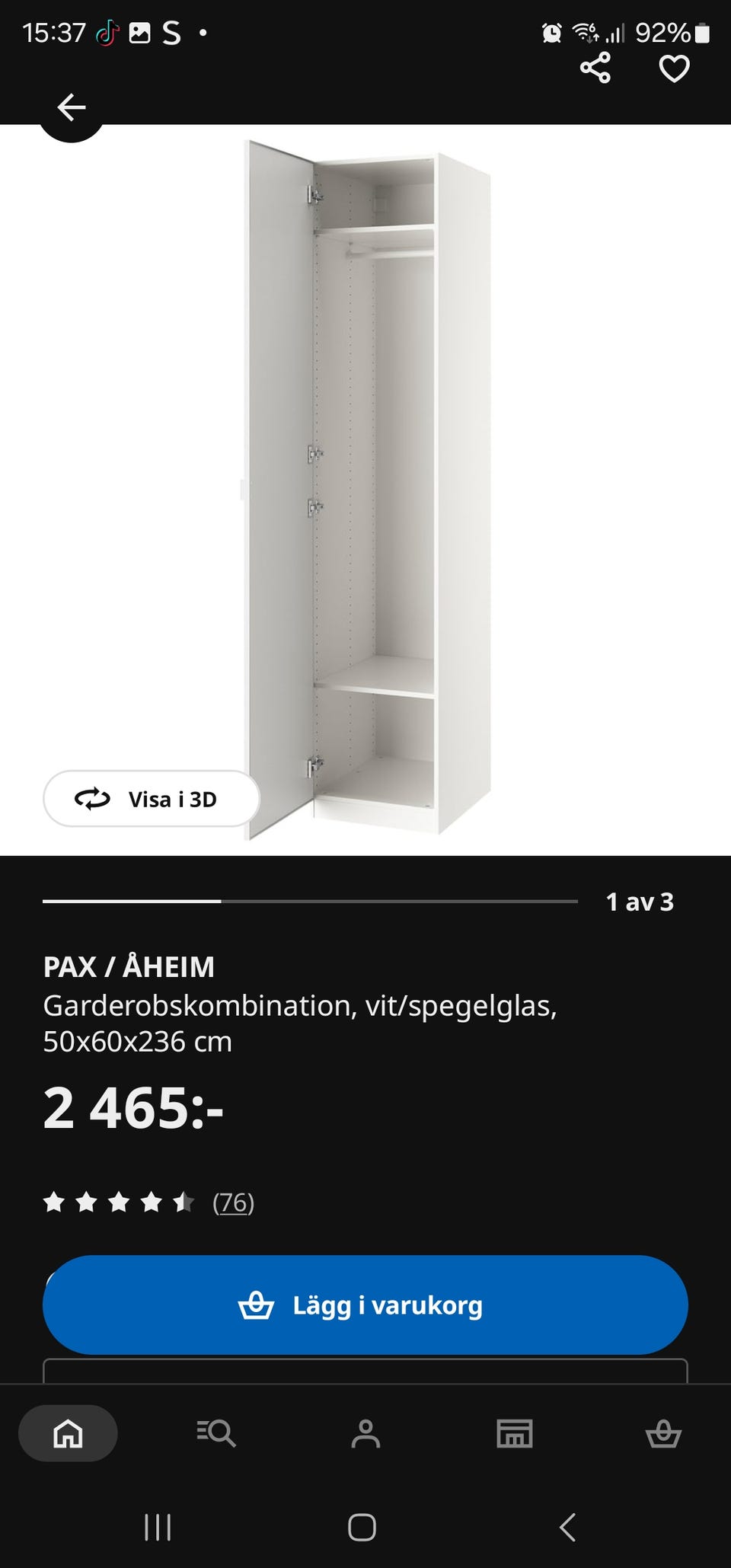The width and height of the screenshot is (731, 1568).
Task: Tap Lägg i varukorg to add product
Action: (365, 1305)
